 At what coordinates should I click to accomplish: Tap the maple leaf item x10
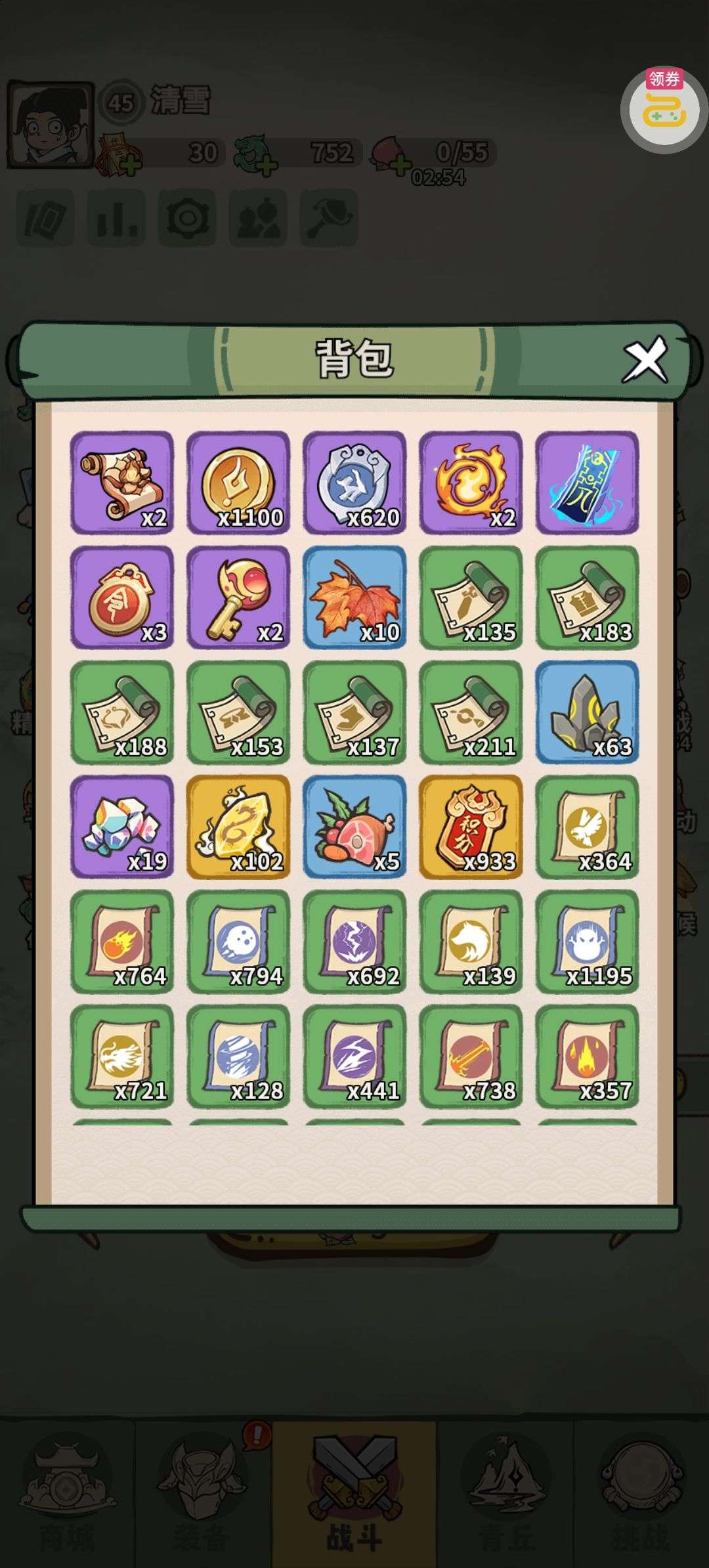click(354, 598)
